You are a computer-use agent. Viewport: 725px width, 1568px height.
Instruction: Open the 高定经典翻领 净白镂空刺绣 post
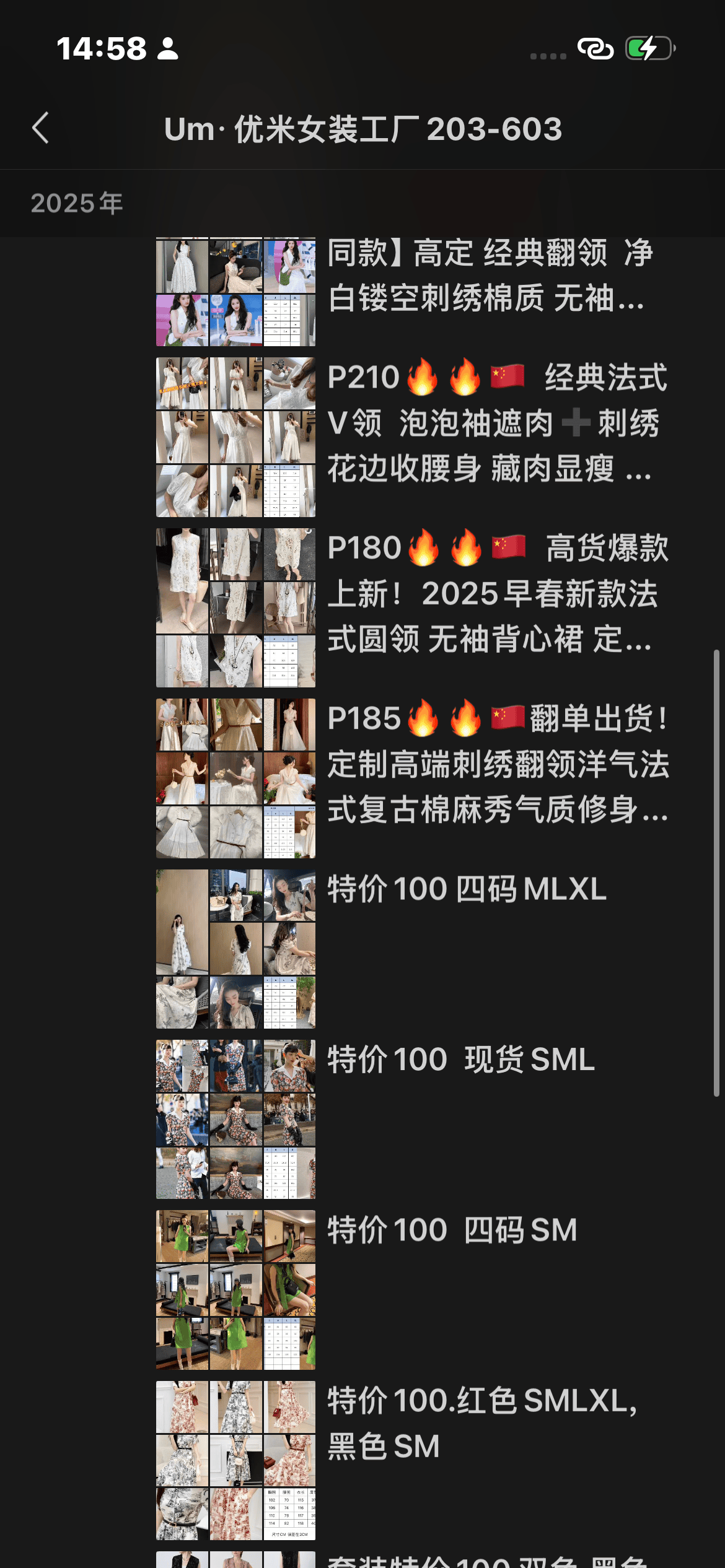pyautogui.click(x=490, y=276)
